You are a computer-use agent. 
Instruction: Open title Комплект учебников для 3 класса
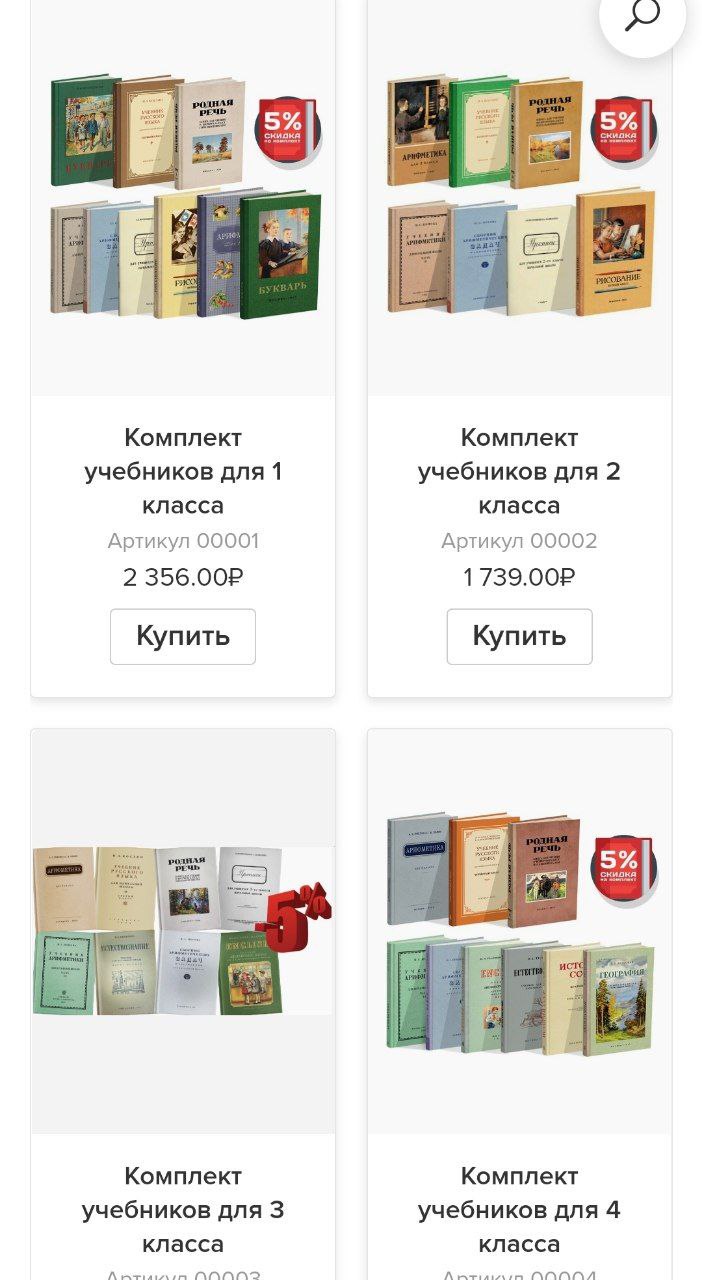tap(183, 1209)
